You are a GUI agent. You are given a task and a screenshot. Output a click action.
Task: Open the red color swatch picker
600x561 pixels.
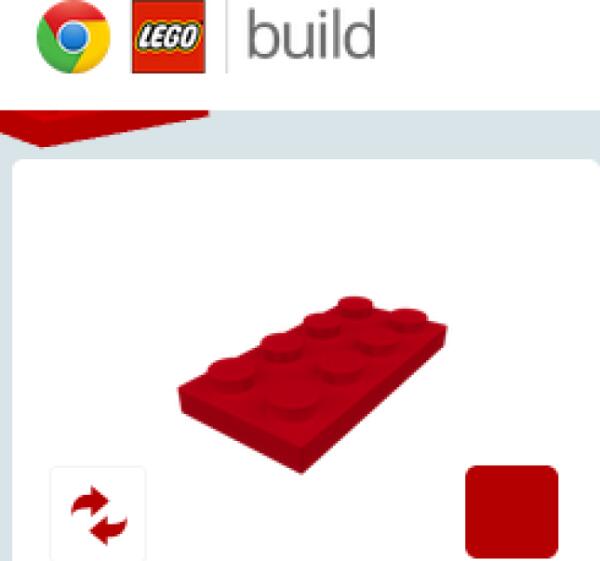pos(511,511)
